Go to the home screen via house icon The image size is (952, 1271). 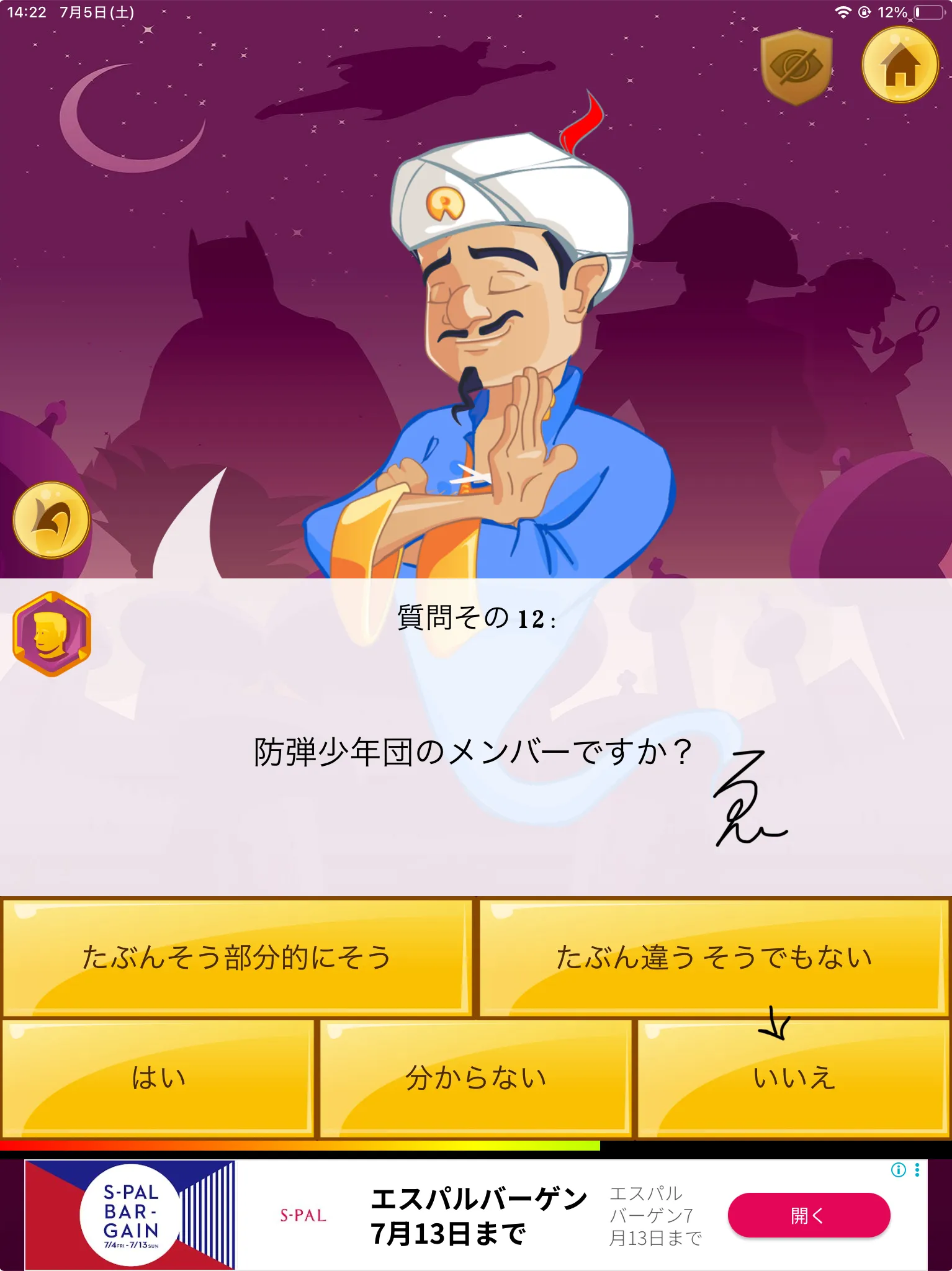900,65
